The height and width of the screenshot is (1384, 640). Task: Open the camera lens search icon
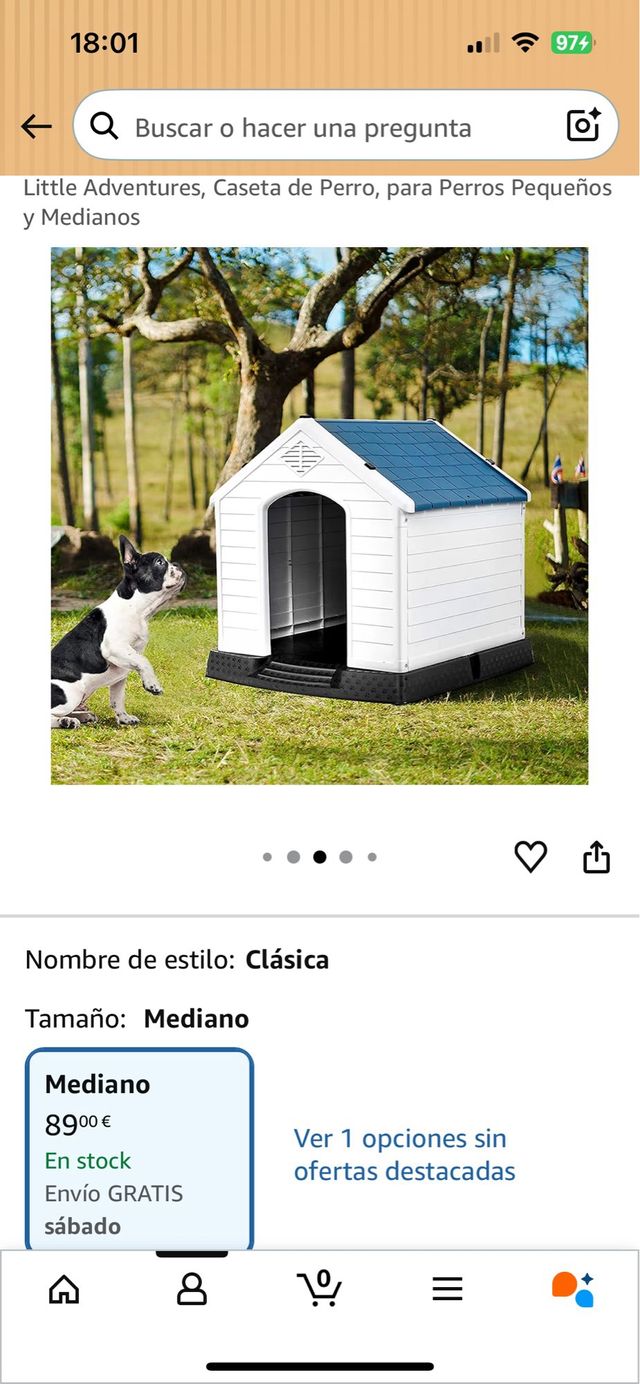point(583,126)
